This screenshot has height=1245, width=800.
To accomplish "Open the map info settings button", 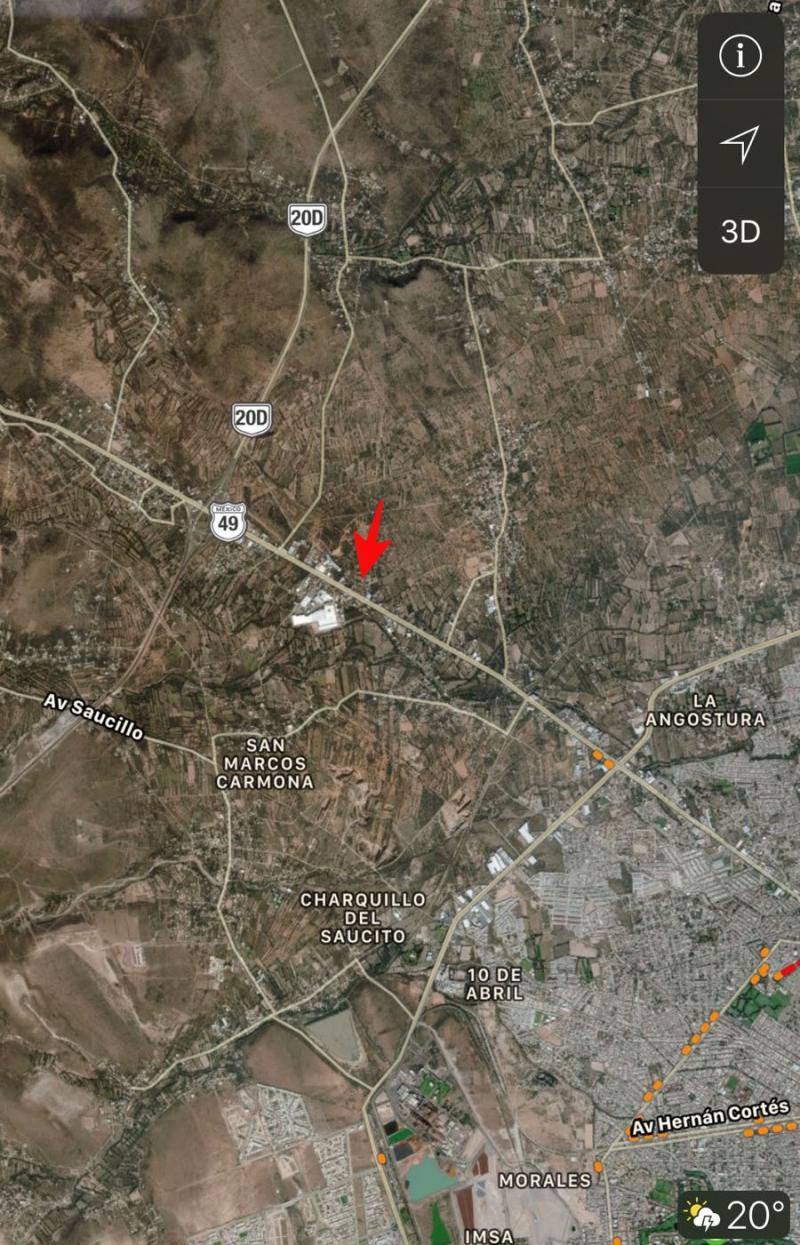I will tap(740, 56).
